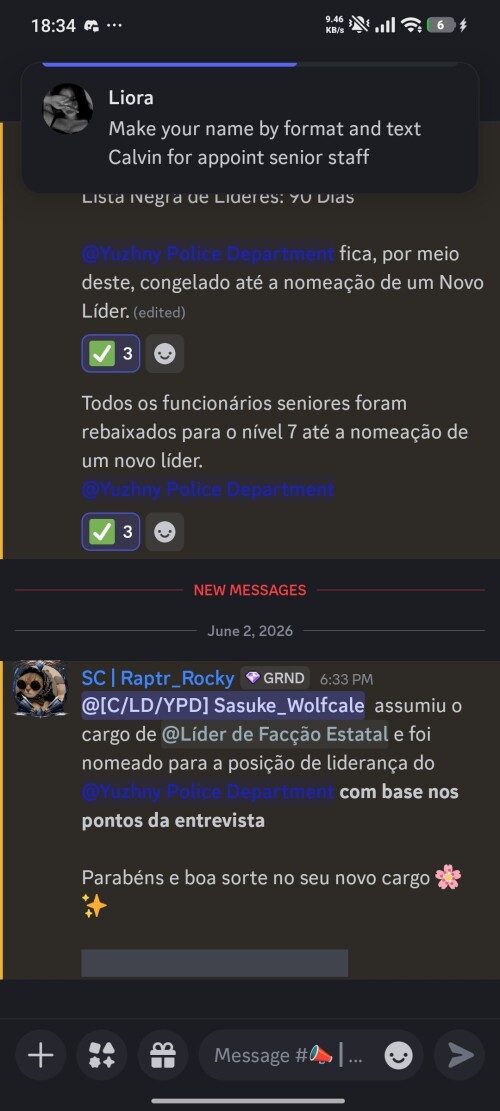The height and width of the screenshot is (1111, 500).
Task: Open the gift icon
Action: point(163,1056)
